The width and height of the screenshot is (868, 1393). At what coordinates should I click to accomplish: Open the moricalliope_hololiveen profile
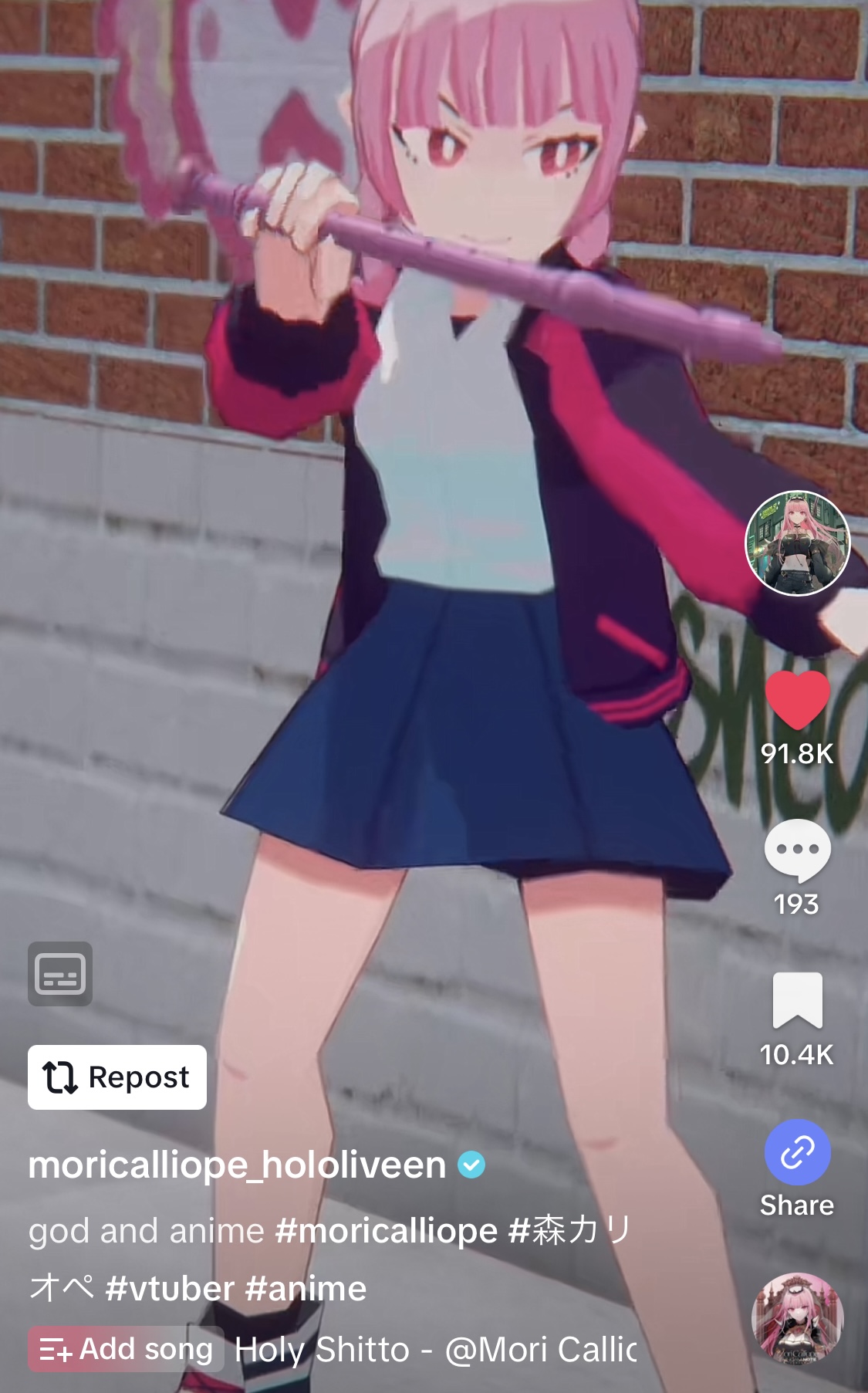237,1165
